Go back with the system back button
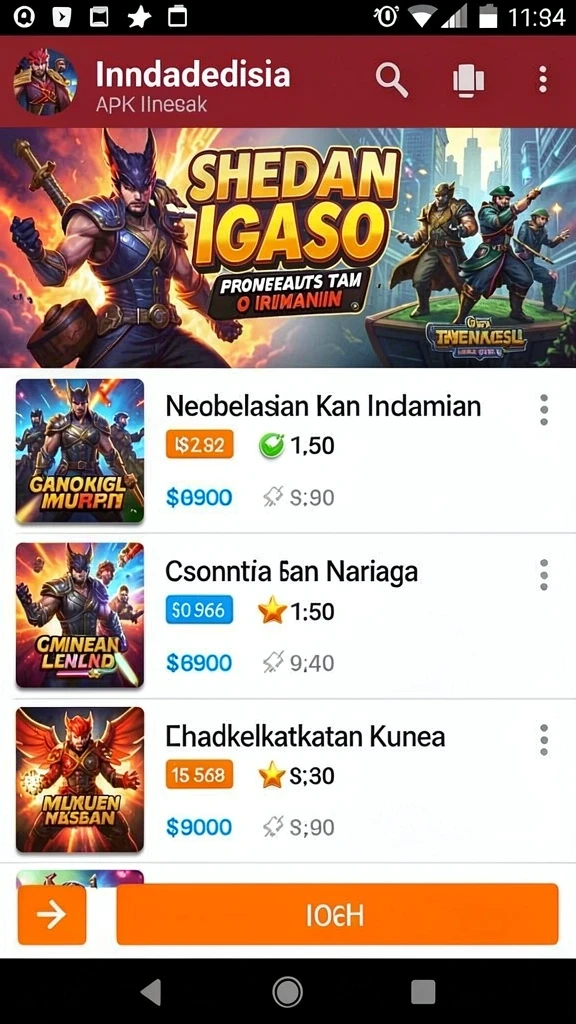 click(x=152, y=993)
